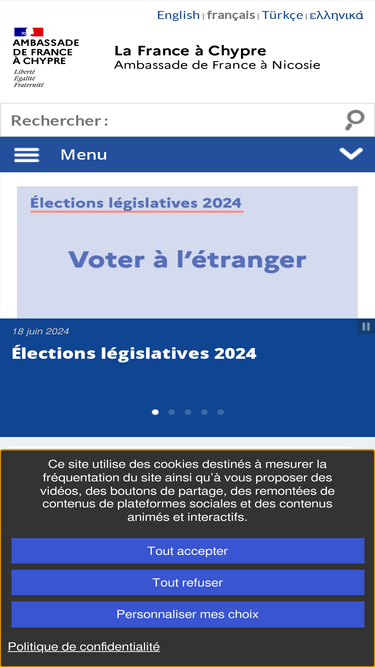Viewport: 375px width, 667px height.
Task: Switch to the ελληνικά version
Action: [x=336, y=15]
